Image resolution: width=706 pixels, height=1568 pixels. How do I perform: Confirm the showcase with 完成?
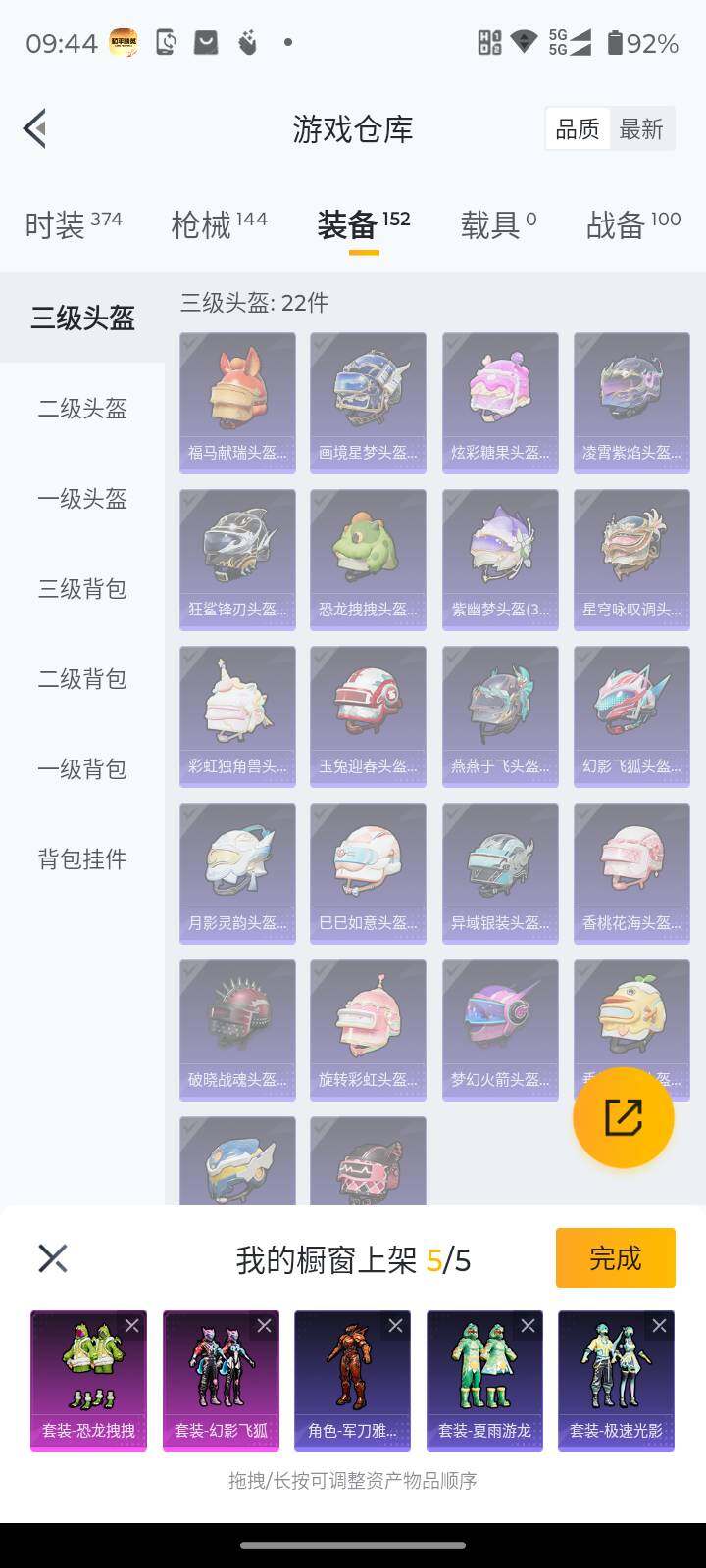(615, 1257)
